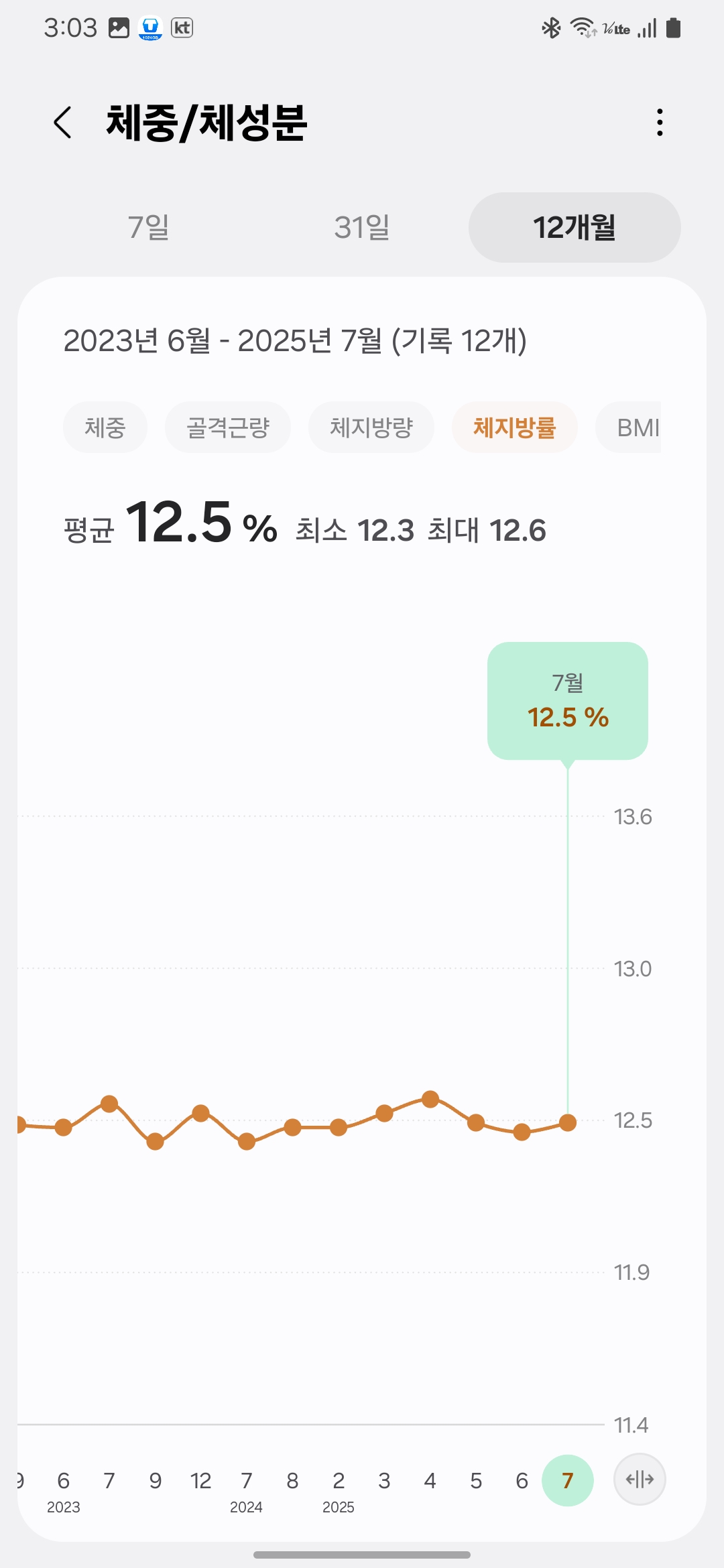This screenshot has width=724, height=1568.
Task: Select the 체중 metric chip
Action: point(105,427)
